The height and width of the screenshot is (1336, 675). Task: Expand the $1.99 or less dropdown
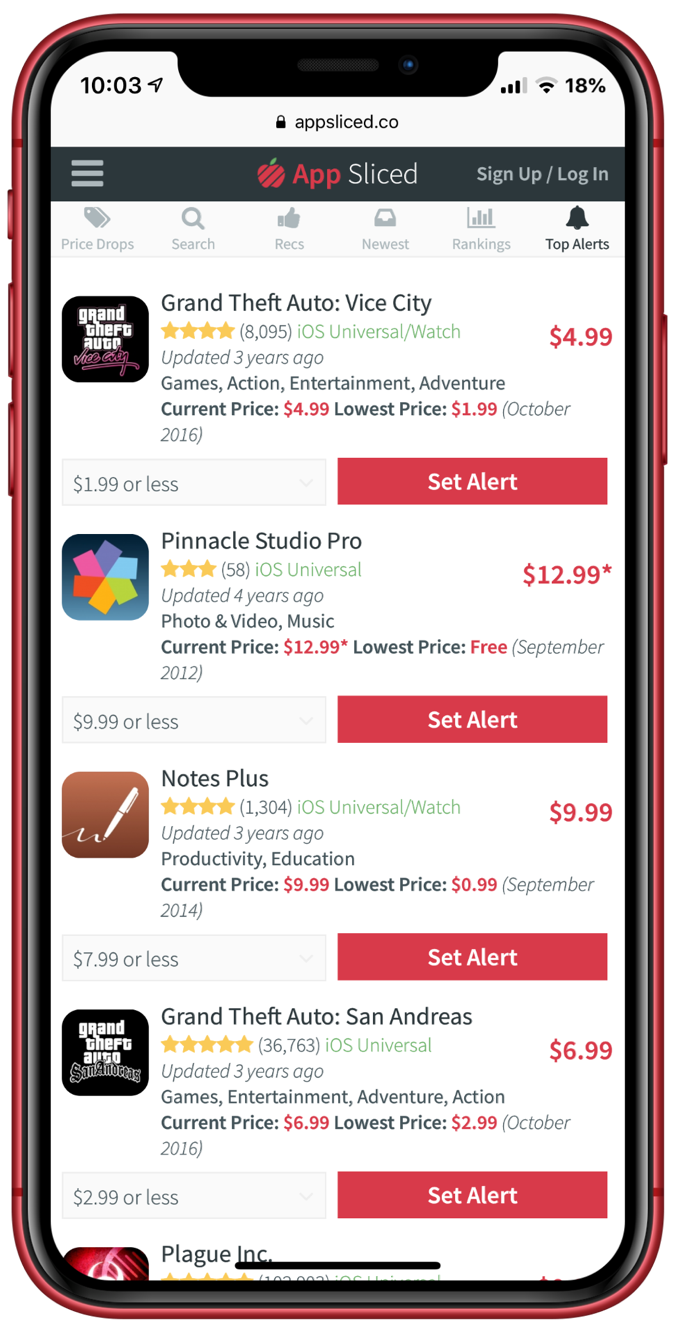[x=194, y=483]
